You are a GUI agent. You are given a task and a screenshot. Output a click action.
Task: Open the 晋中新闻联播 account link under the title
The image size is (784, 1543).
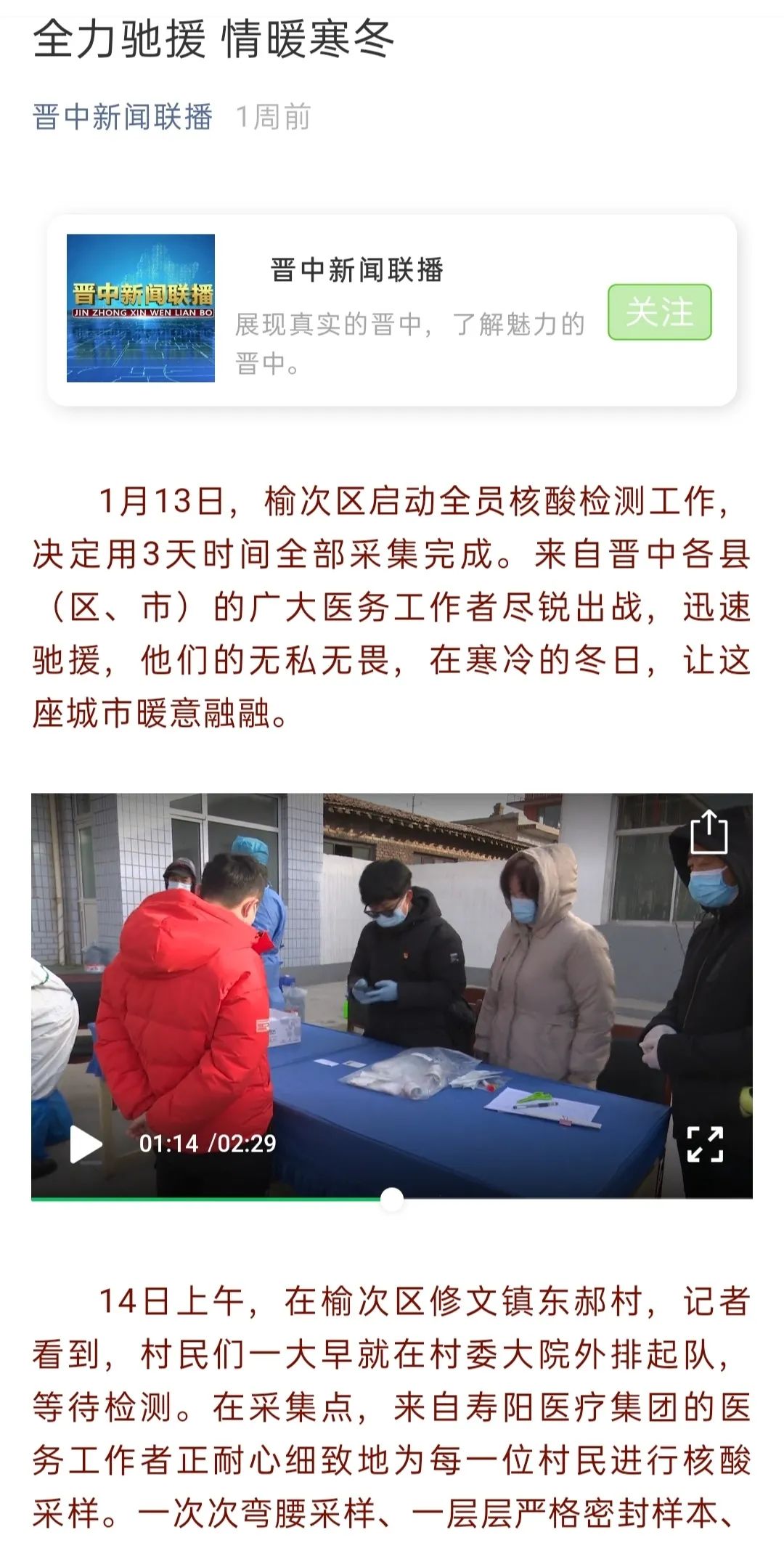click(x=122, y=117)
